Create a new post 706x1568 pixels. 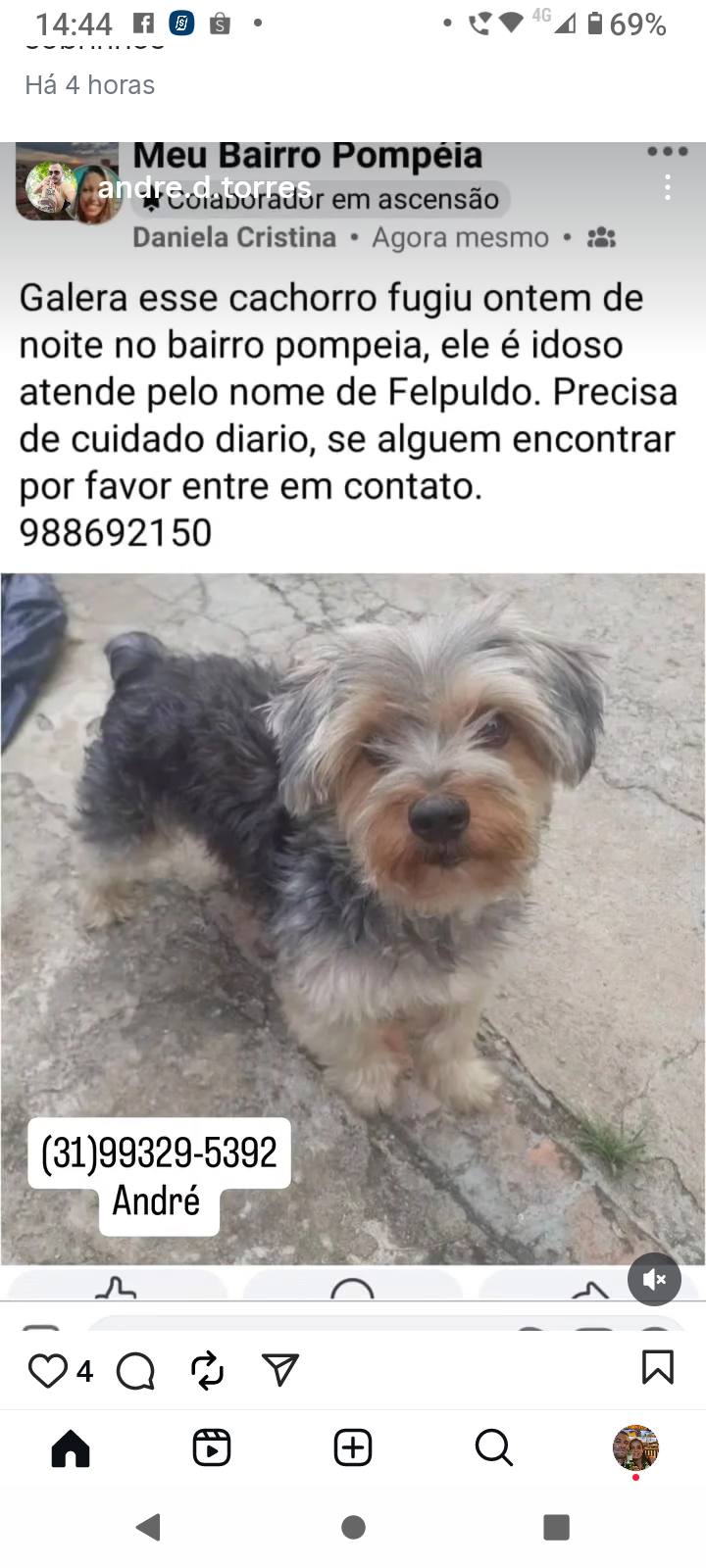353,1447
